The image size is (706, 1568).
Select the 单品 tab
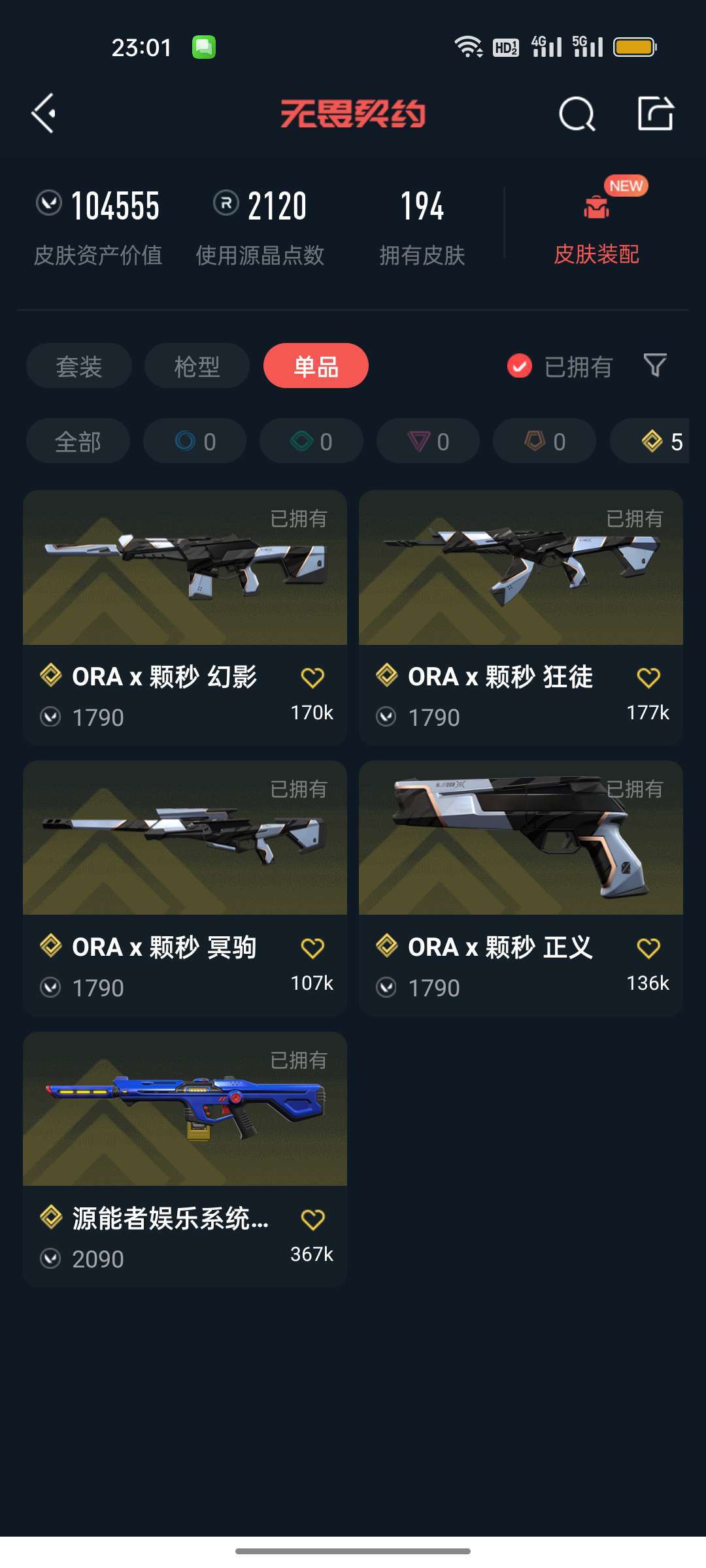[x=316, y=366]
